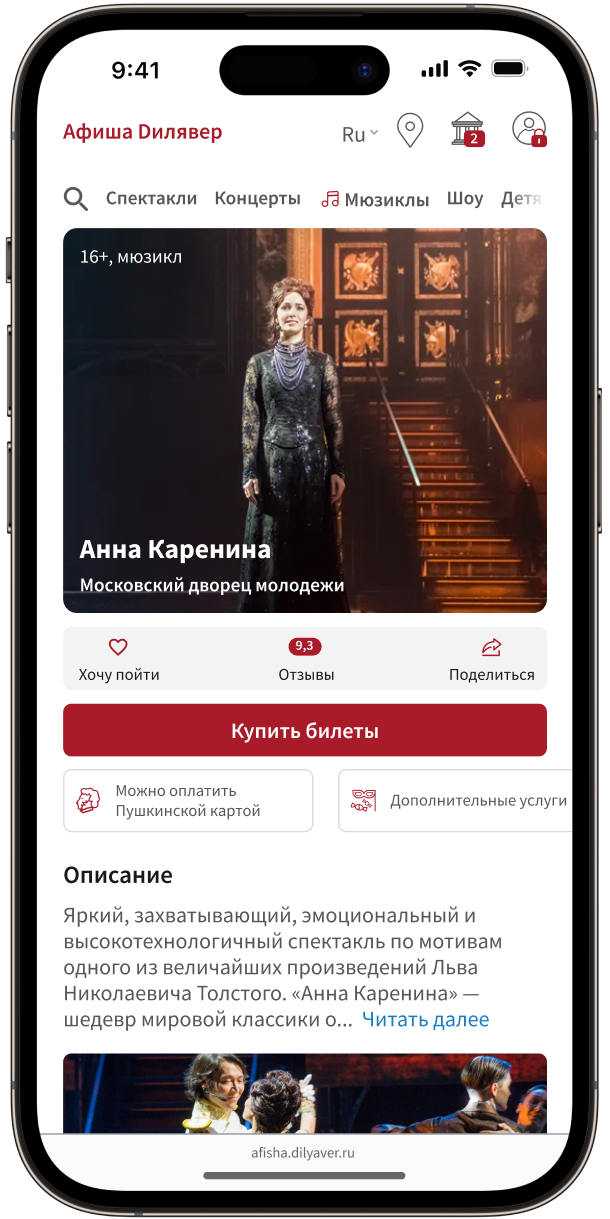Switch to the Шоу category
Screen dimensions: 610x1219
pyautogui.click(x=465, y=198)
